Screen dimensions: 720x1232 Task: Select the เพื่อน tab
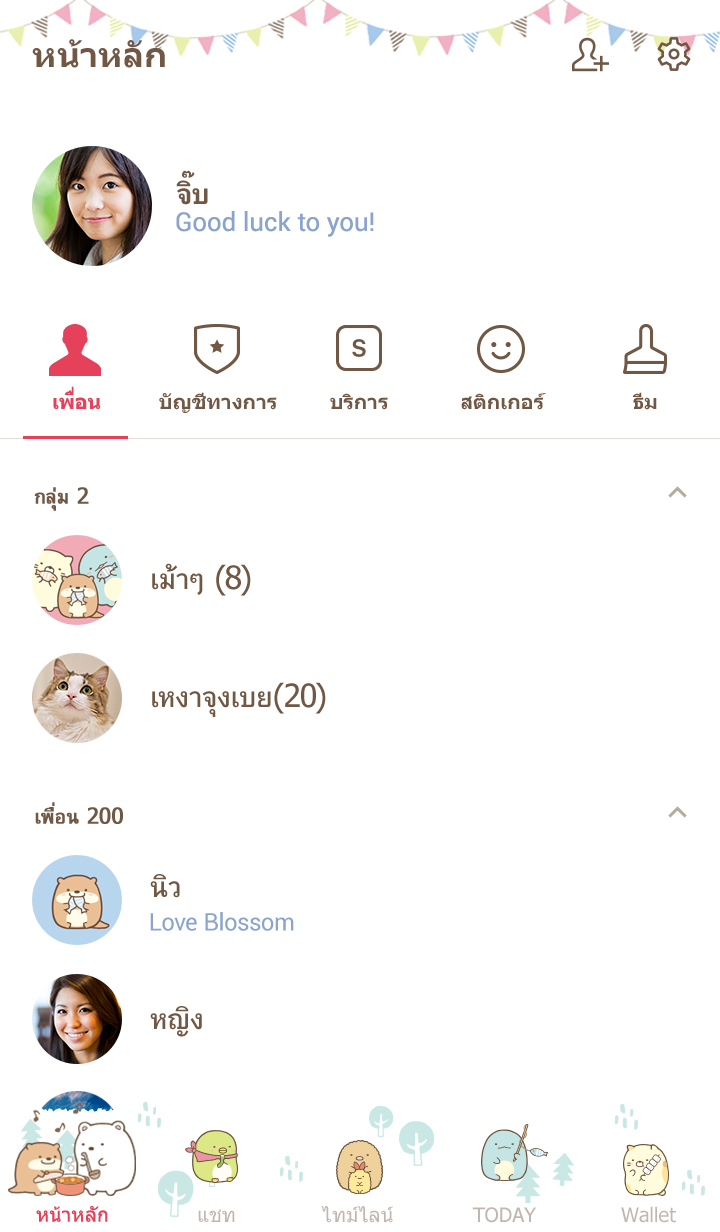[x=76, y=372]
